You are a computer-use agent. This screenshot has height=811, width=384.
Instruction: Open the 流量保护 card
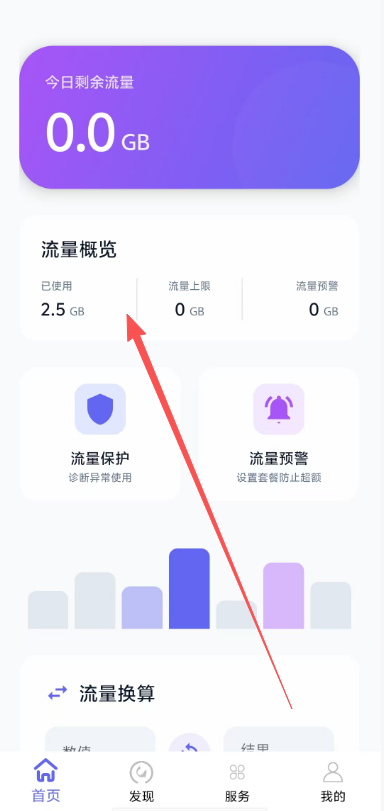(100, 433)
